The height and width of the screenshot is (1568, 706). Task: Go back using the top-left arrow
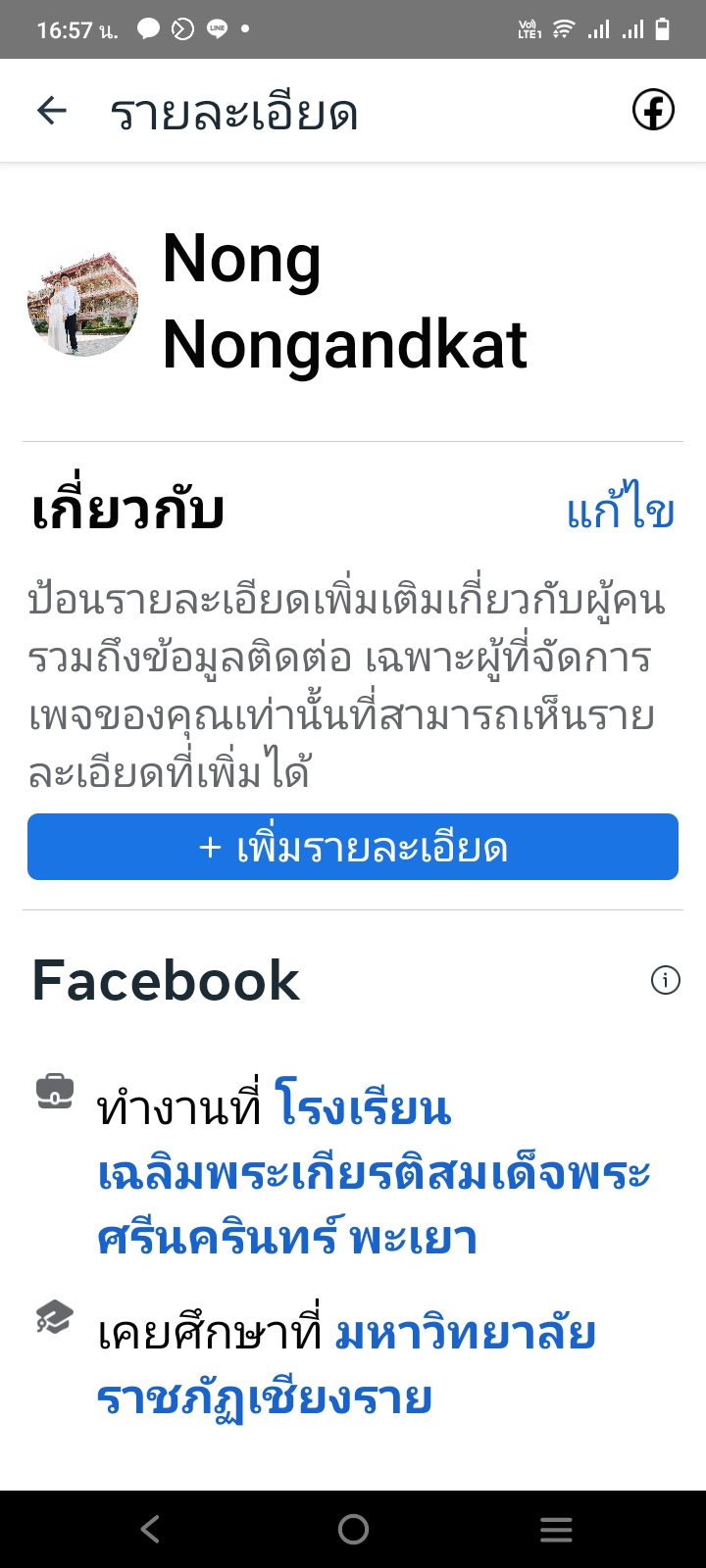click(52, 111)
